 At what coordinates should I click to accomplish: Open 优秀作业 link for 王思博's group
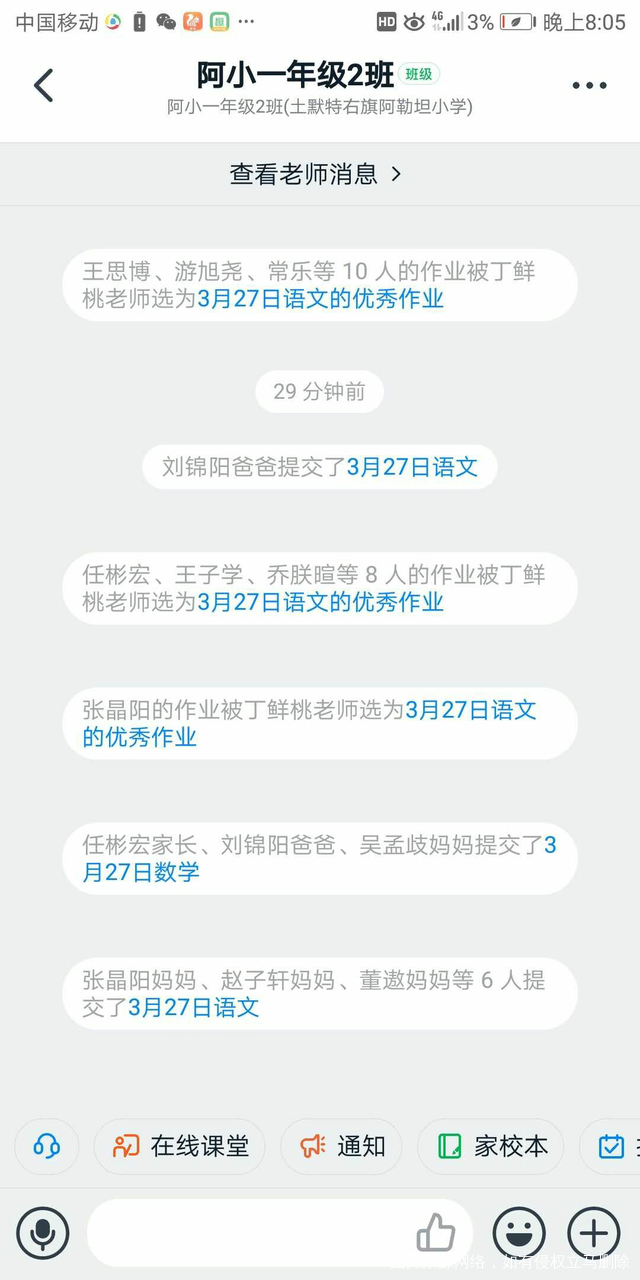pyautogui.click(x=320, y=299)
